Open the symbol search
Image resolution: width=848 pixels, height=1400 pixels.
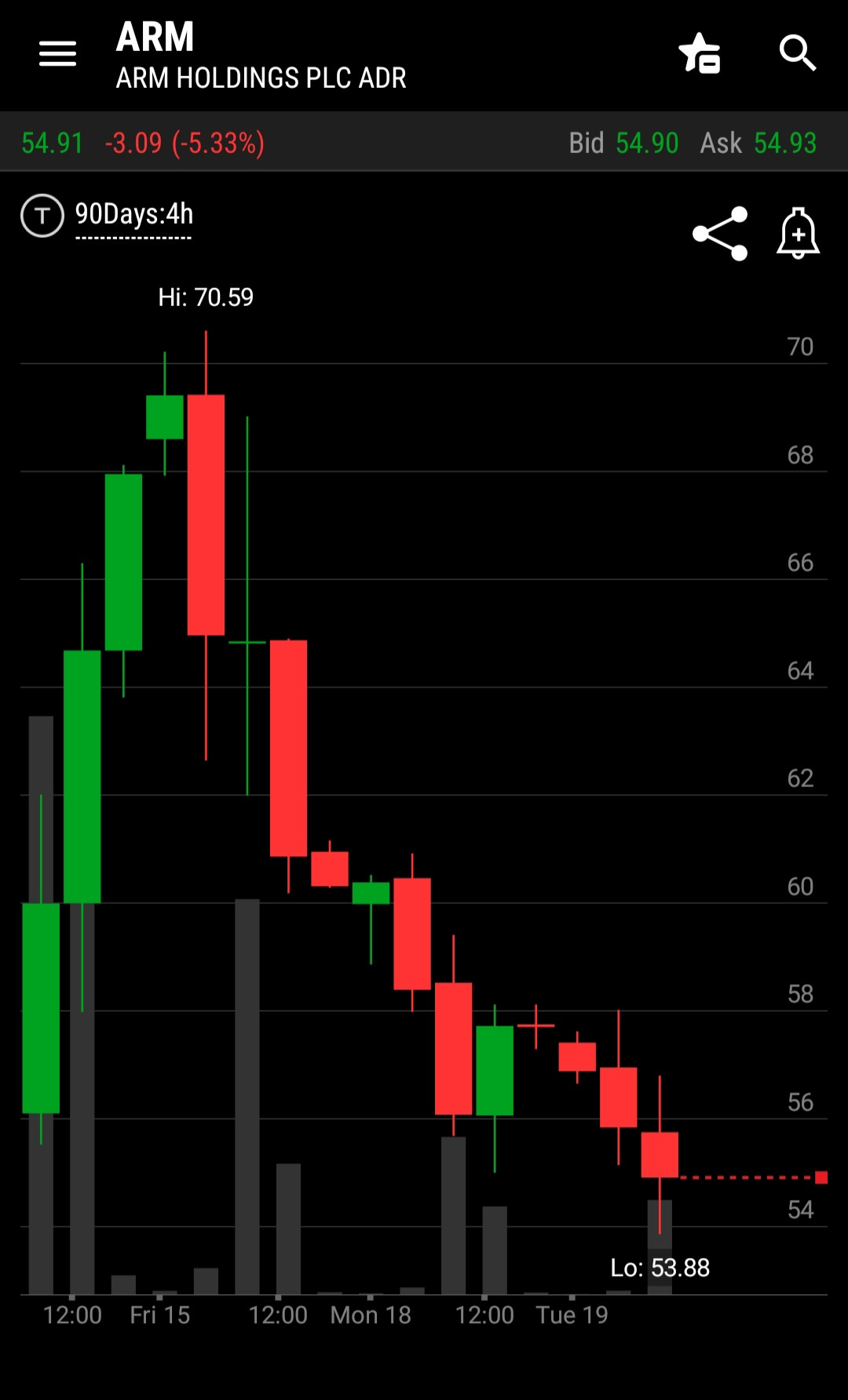click(798, 53)
